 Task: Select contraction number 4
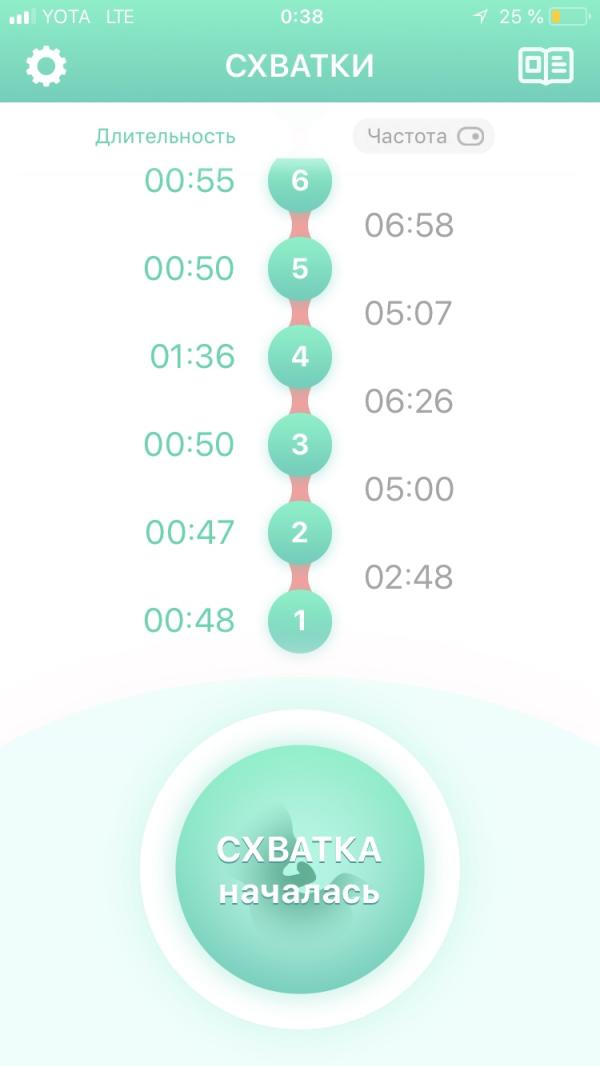pyautogui.click(x=300, y=357)
